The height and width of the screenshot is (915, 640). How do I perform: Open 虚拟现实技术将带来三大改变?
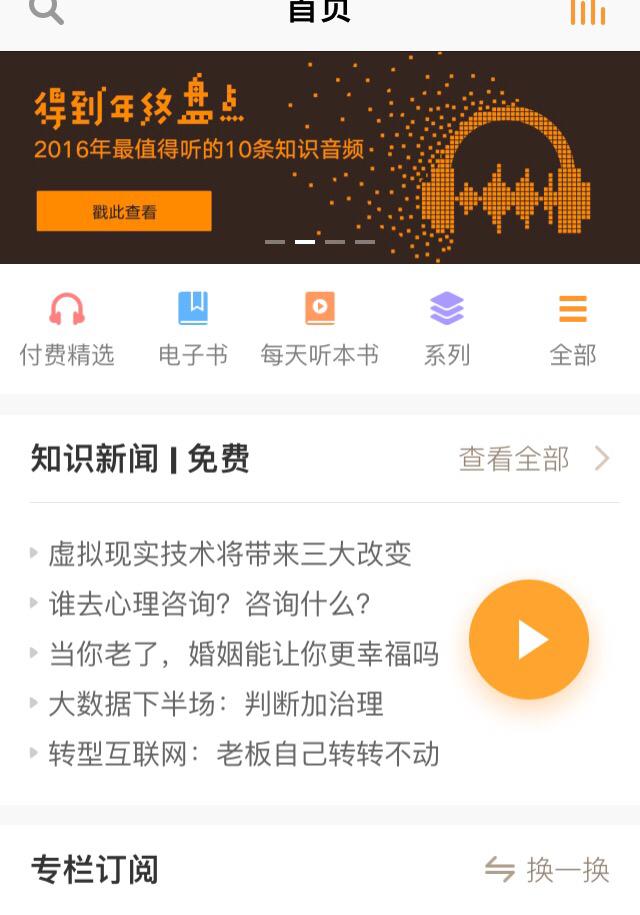pyautogui.click(x=230, y=554)
